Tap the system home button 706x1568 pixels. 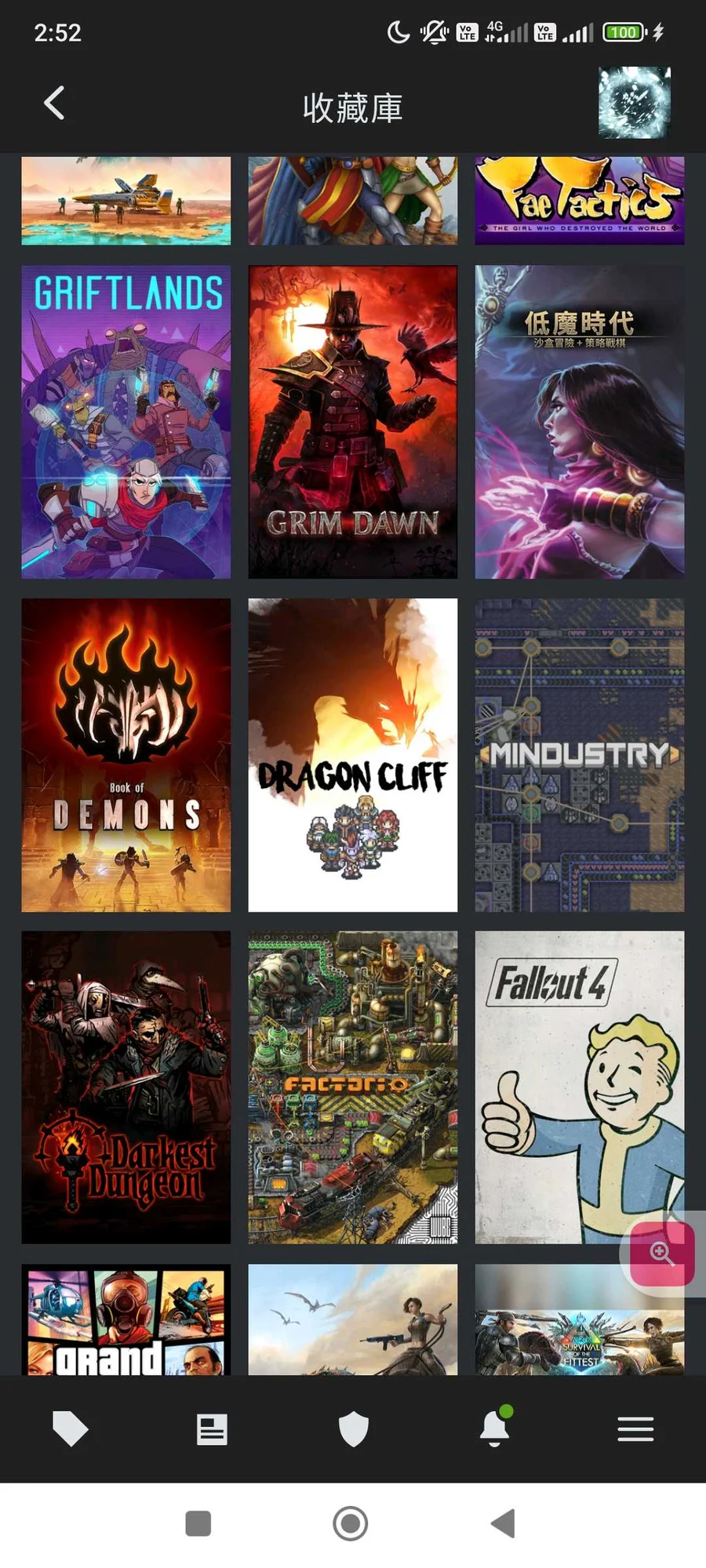tap(350, 1523)
